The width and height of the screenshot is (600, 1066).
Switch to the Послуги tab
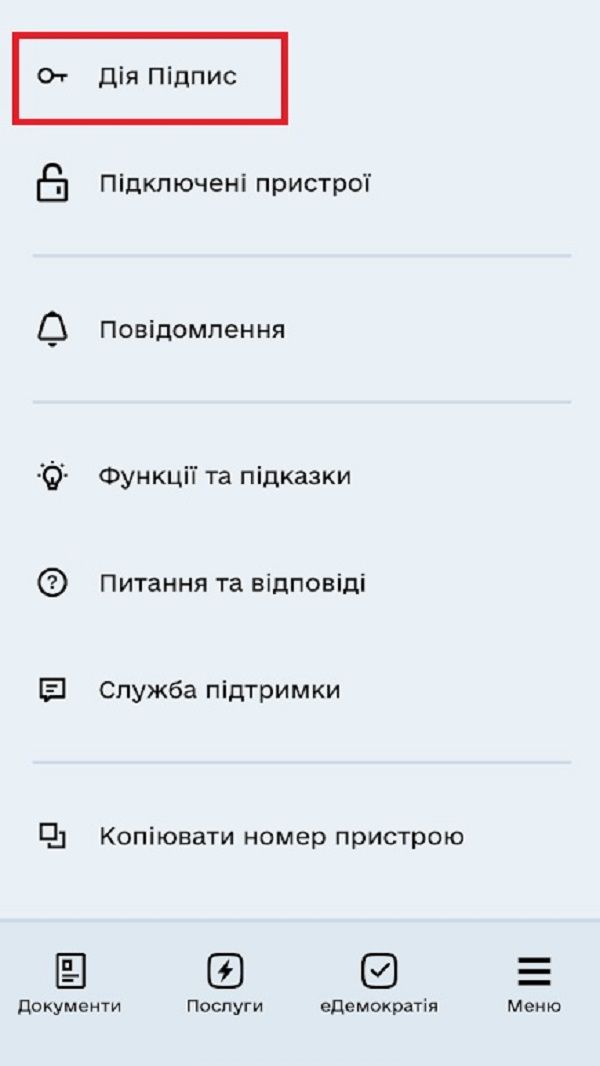pos(225,984)
